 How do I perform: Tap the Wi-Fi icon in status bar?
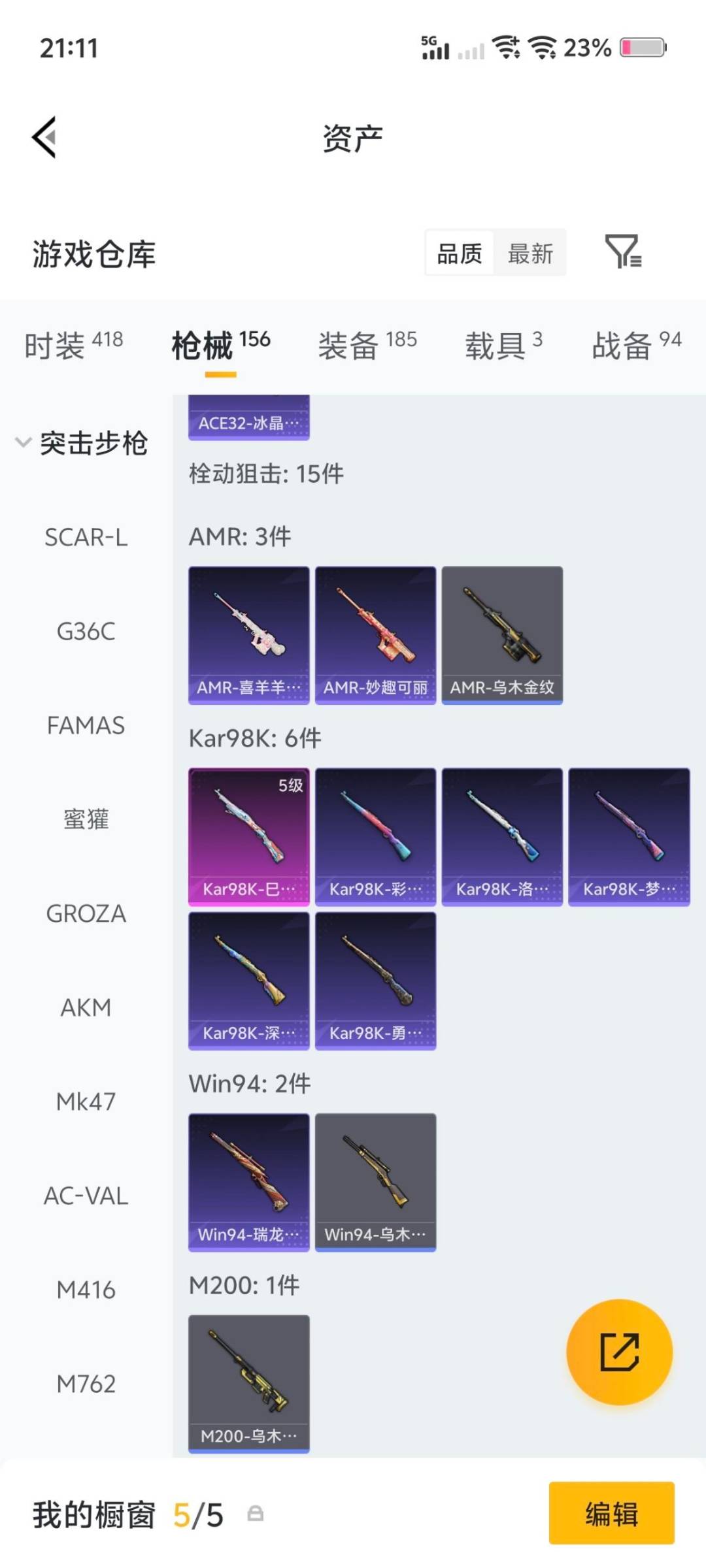click(x=541, y=47)
